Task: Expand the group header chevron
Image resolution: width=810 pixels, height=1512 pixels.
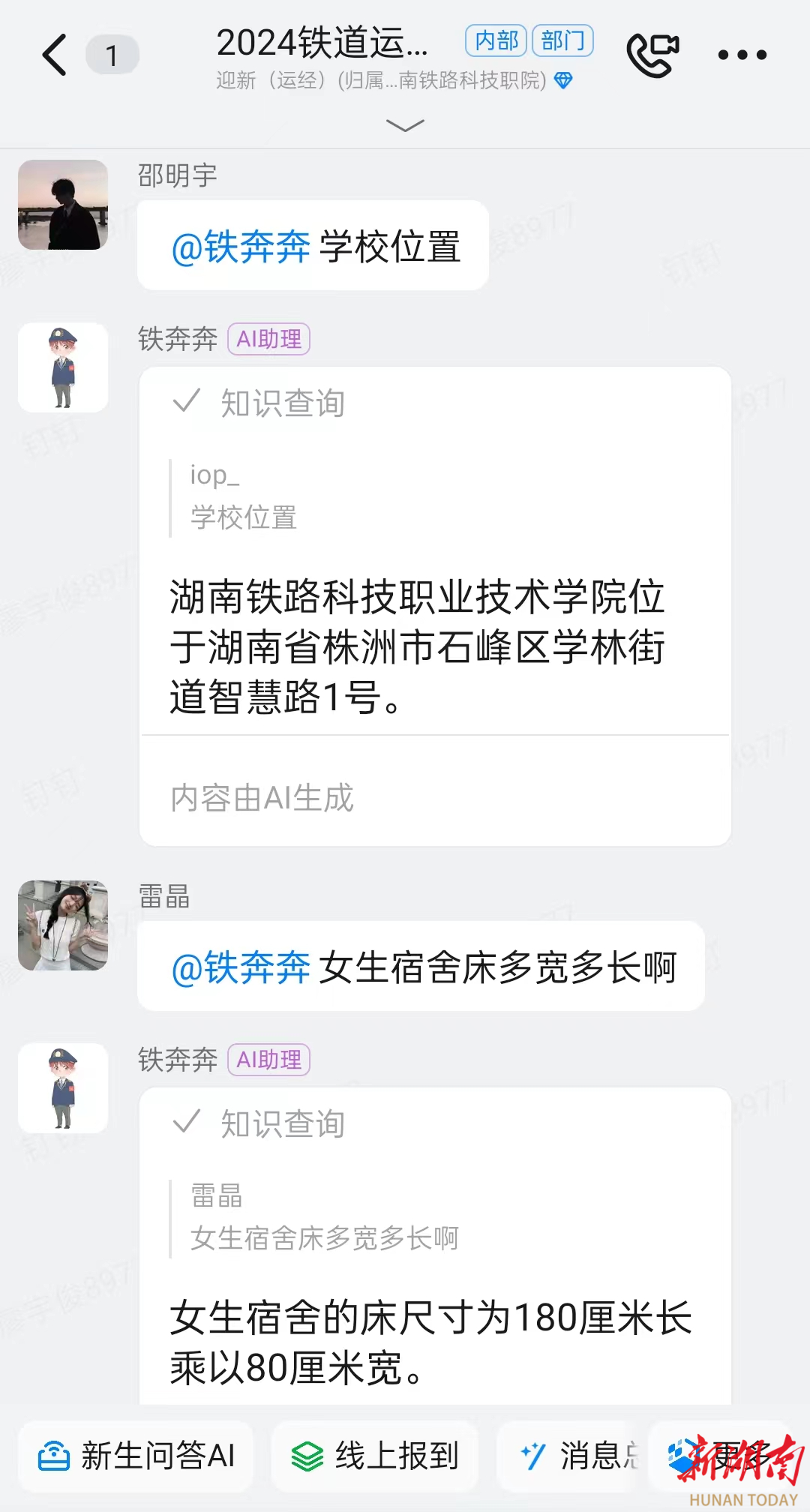Action: (405, 125)
